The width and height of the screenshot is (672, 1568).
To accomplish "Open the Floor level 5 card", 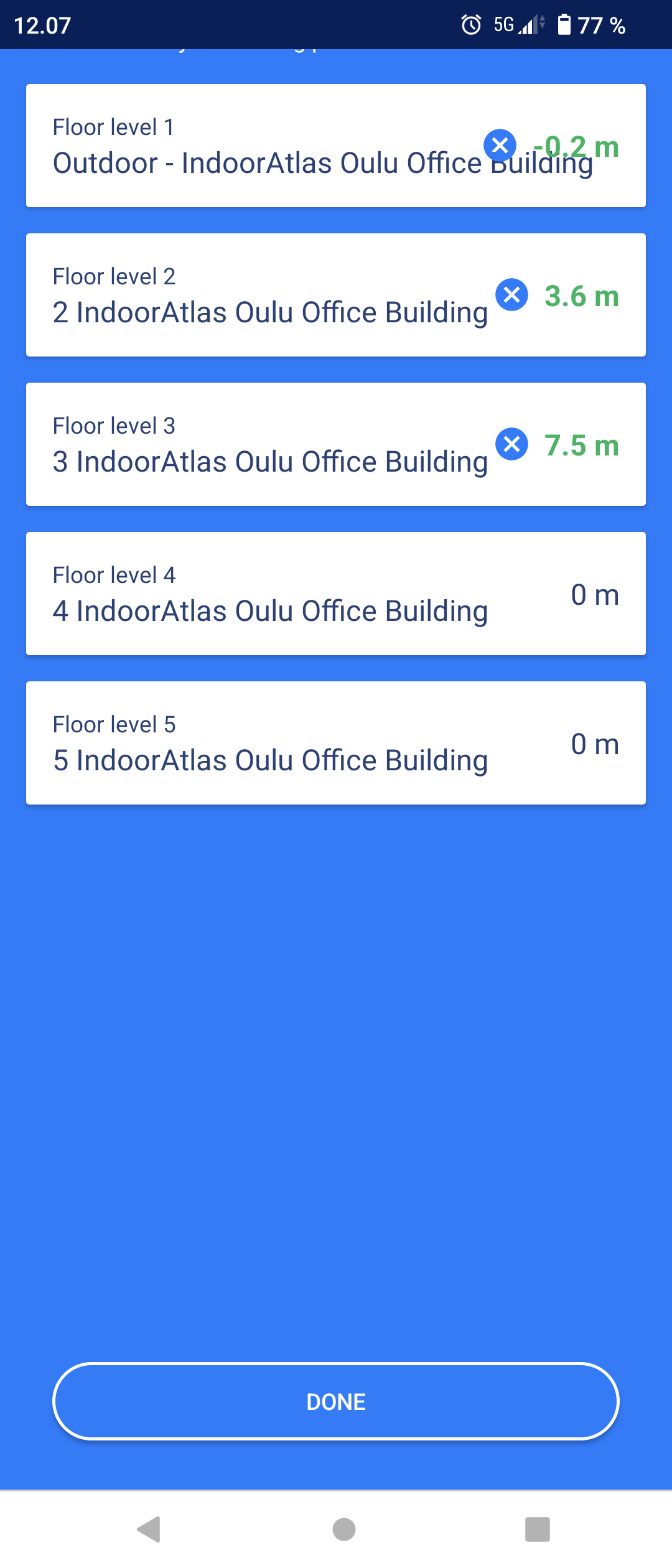I will click(x=336, y=743).
